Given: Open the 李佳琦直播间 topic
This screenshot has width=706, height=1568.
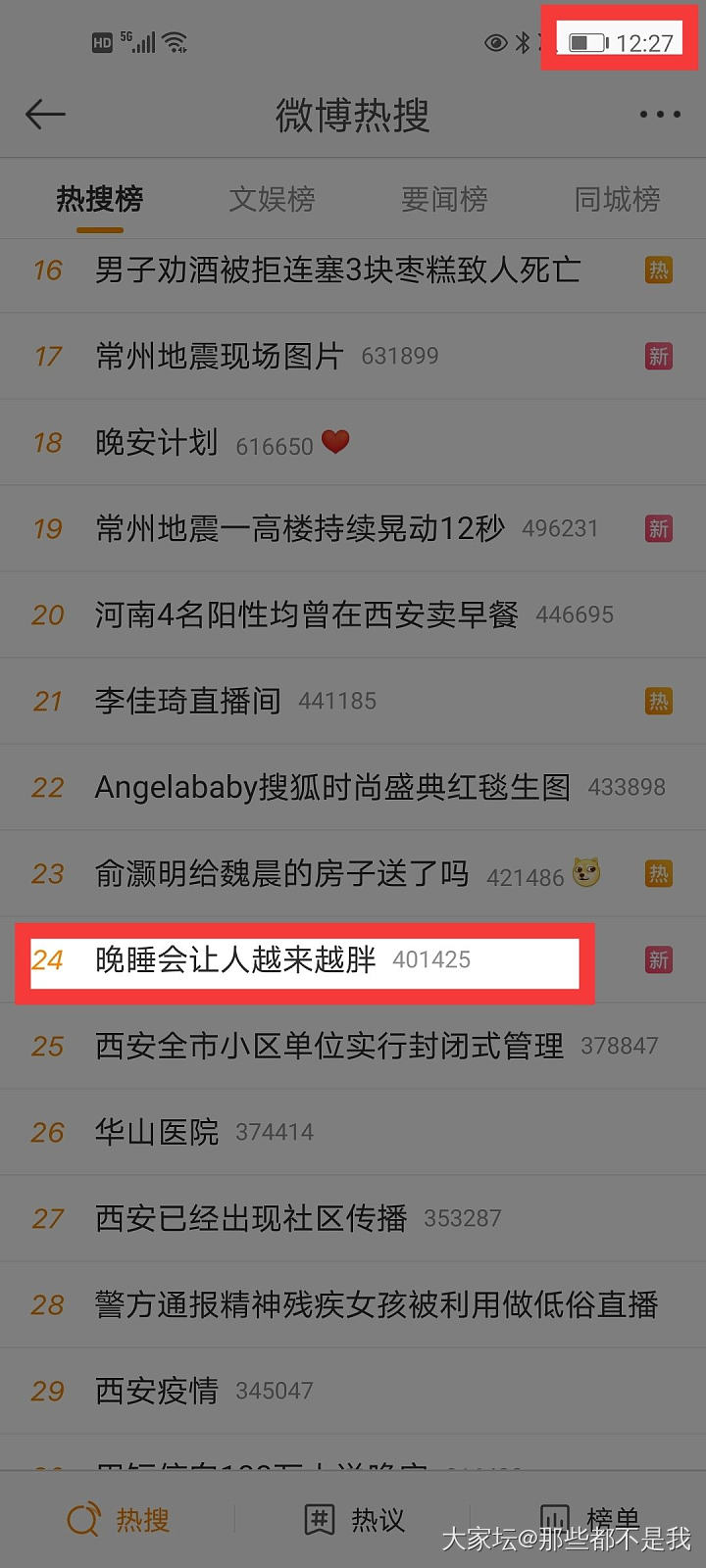Looking at the screenshot, I should (x=187, y=701).
